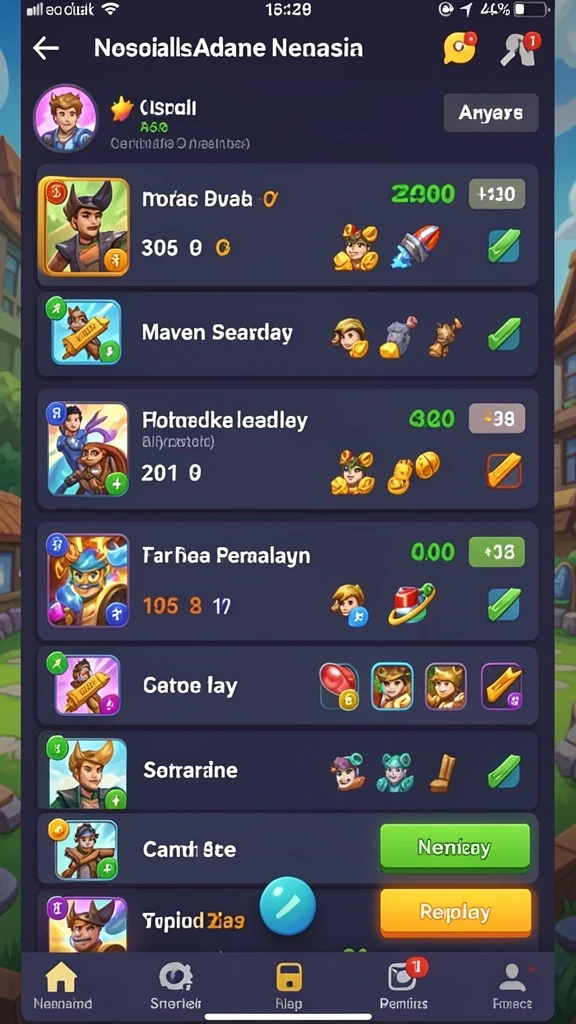Tap the blue round floating button
The image size is (576, 1024).
(287, 906)
